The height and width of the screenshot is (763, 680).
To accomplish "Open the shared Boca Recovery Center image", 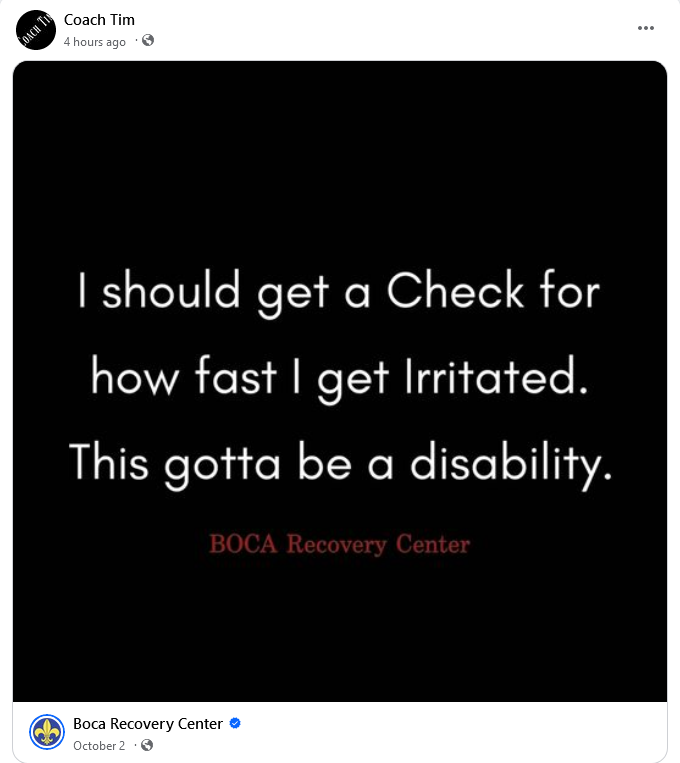I will tap(340, 381).
